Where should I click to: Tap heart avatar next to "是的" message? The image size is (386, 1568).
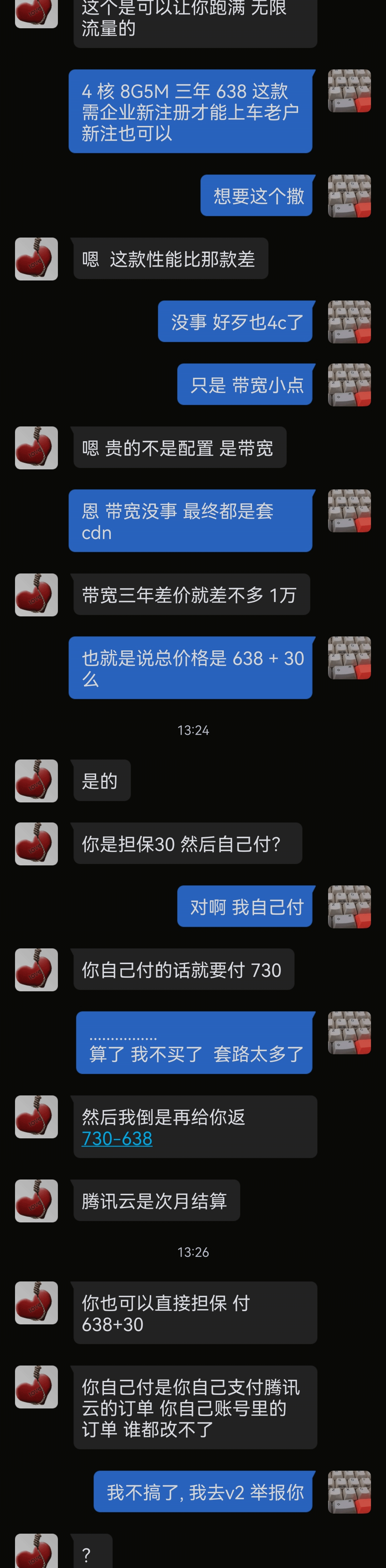[x=36, y=780]
